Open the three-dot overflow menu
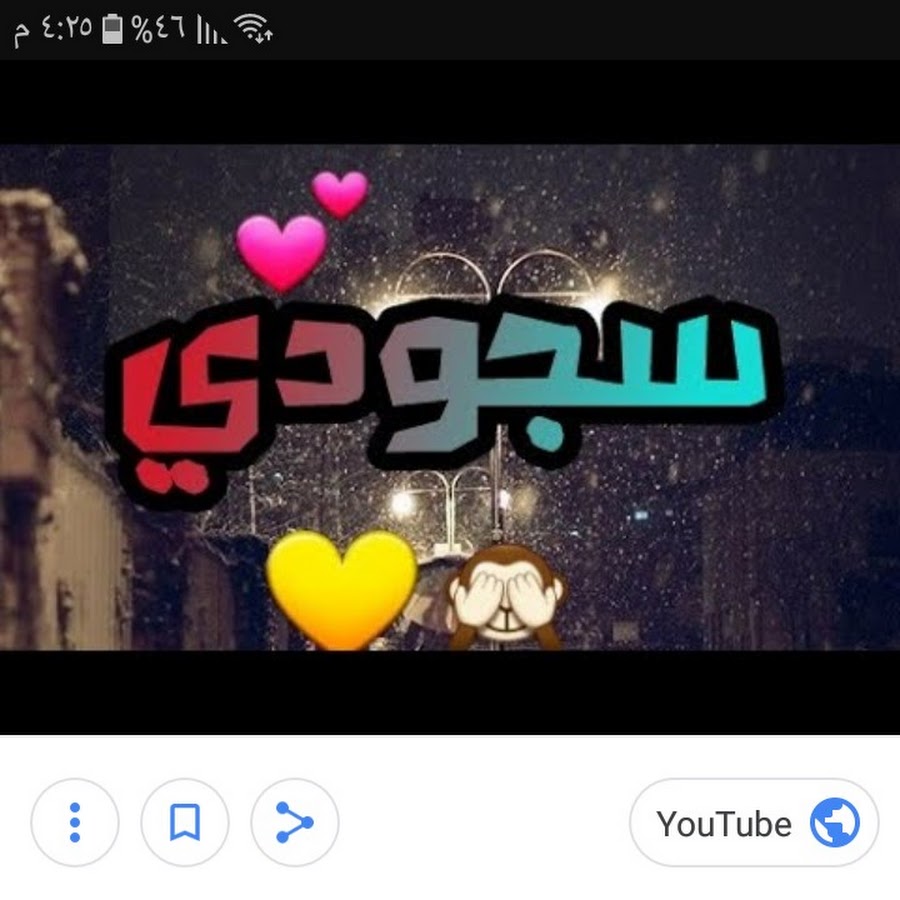Screen dimensions: 900x900 [x=75, y=823]
